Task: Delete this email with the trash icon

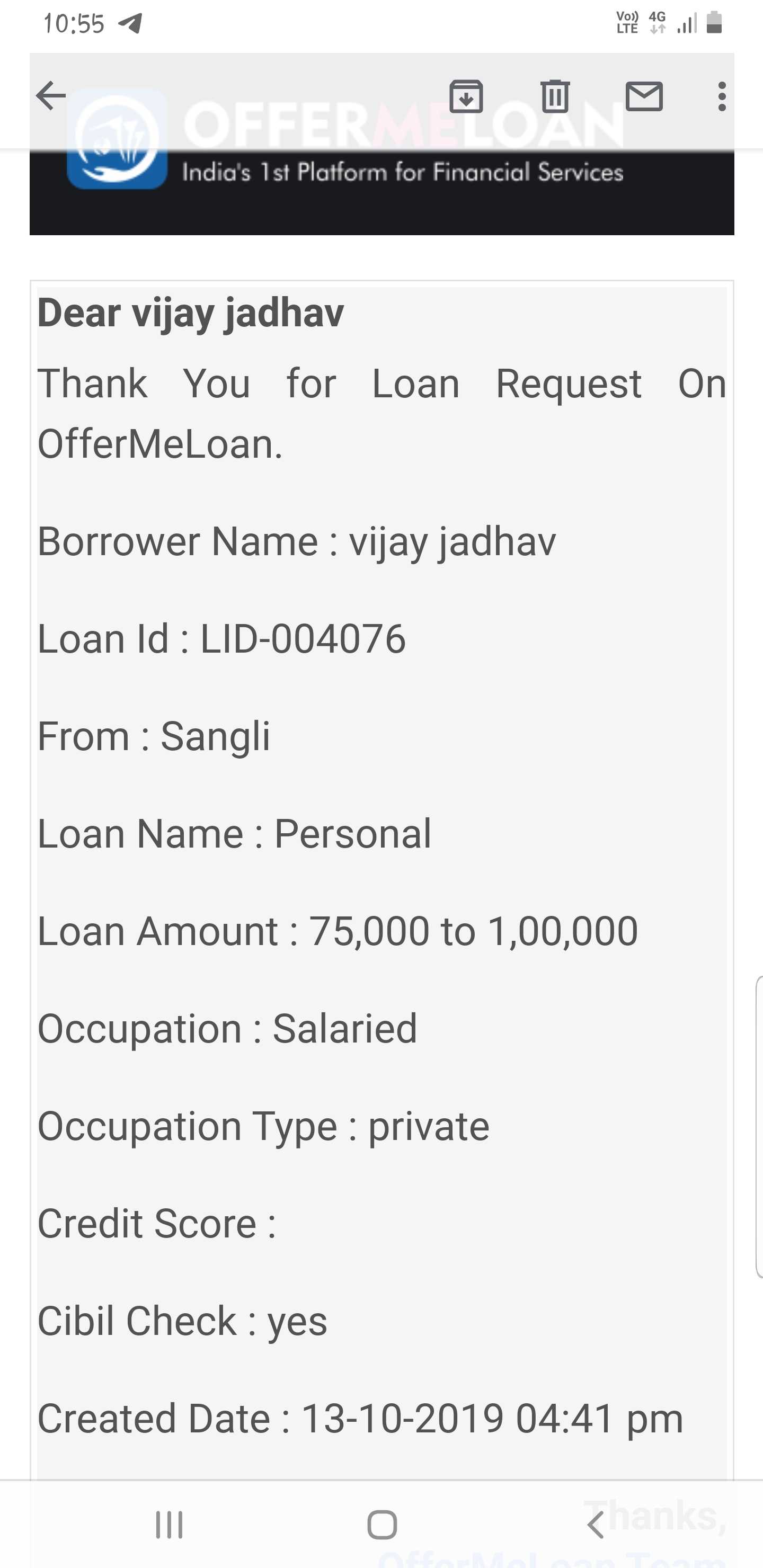Action: pos(555,96)
